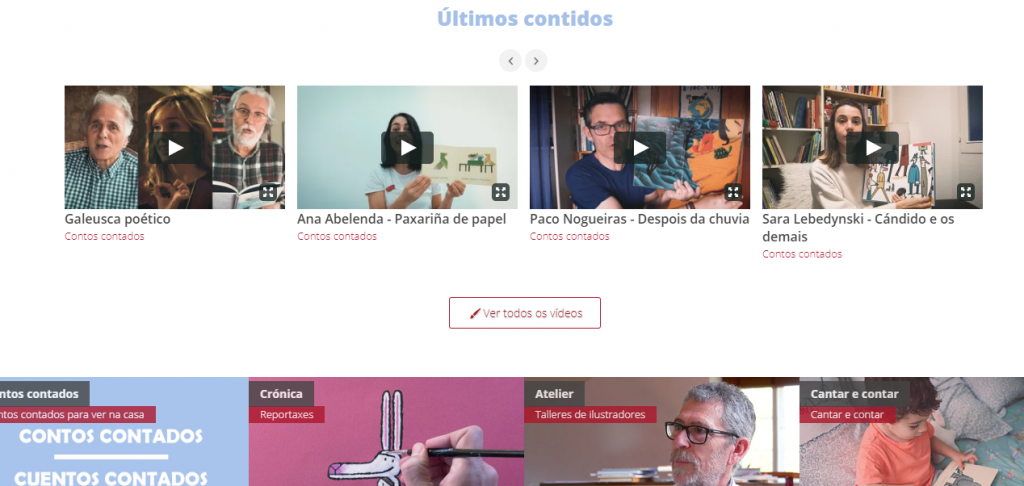Go to next videos in carousel
The height and width of the screenshot is (486, 1024).
pos(537,61)
